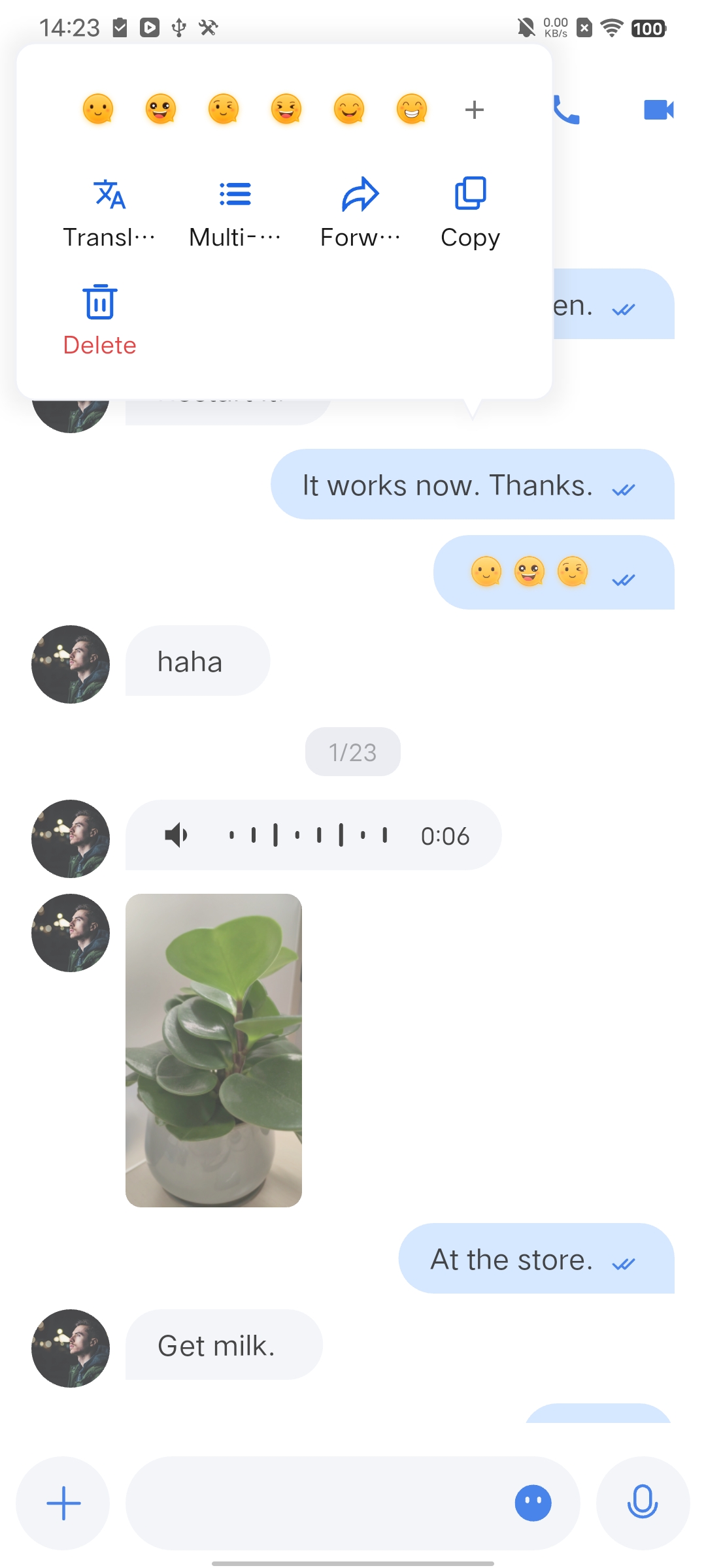Delete the selected message

tap(100, 320)
